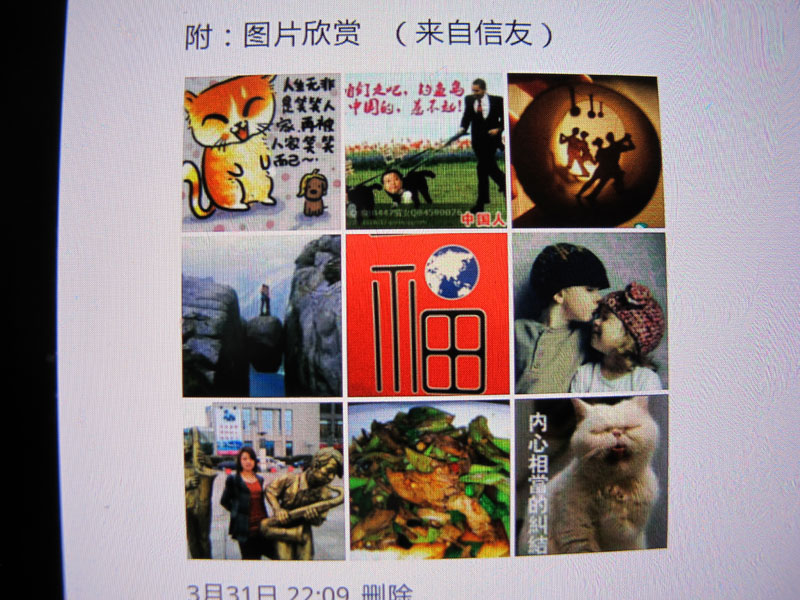Open the rock cliff photo
This screenshot has width=800, height=600.
coord(262,315)
